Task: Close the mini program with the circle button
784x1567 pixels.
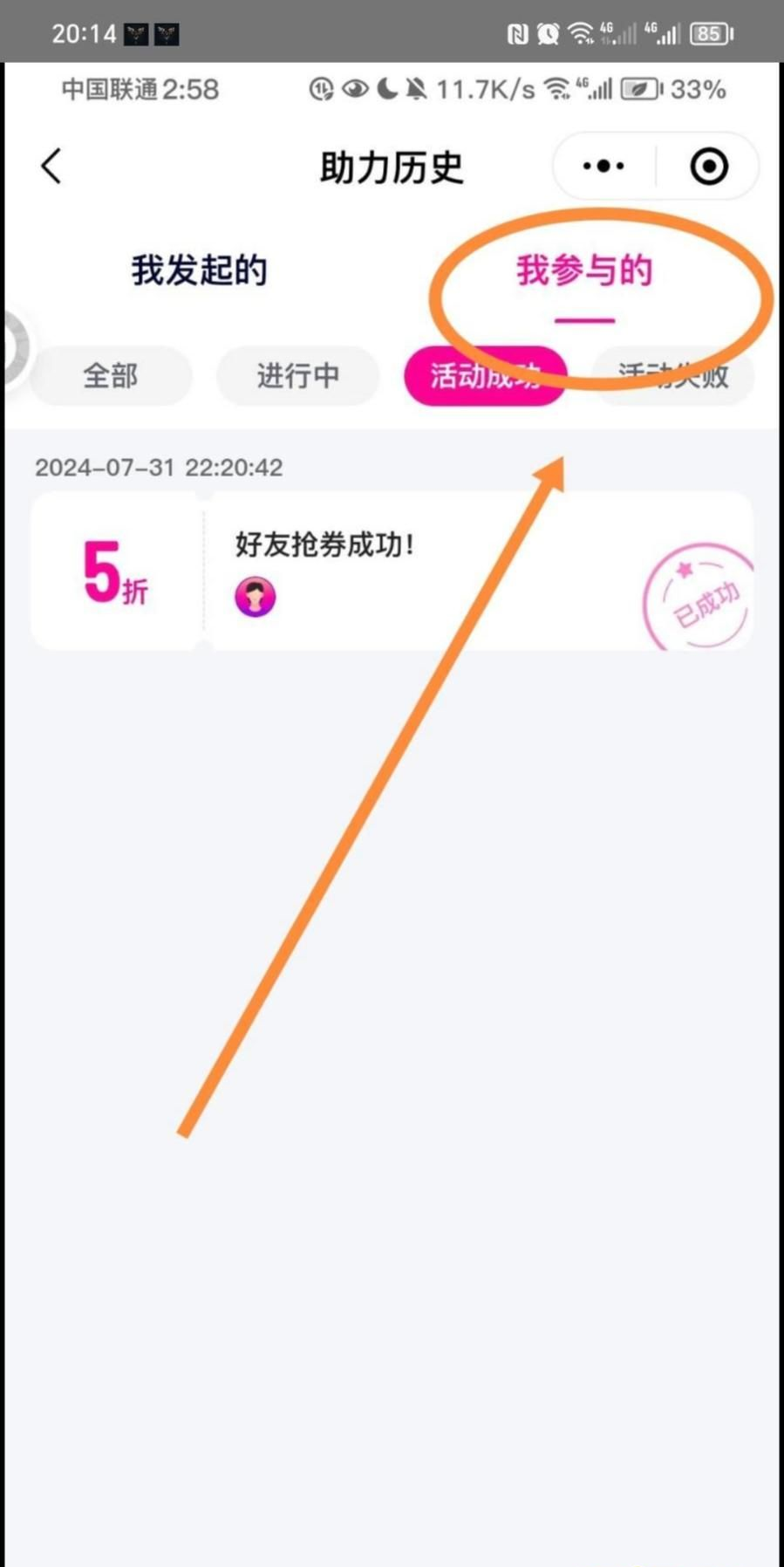Action: [708, 166]
